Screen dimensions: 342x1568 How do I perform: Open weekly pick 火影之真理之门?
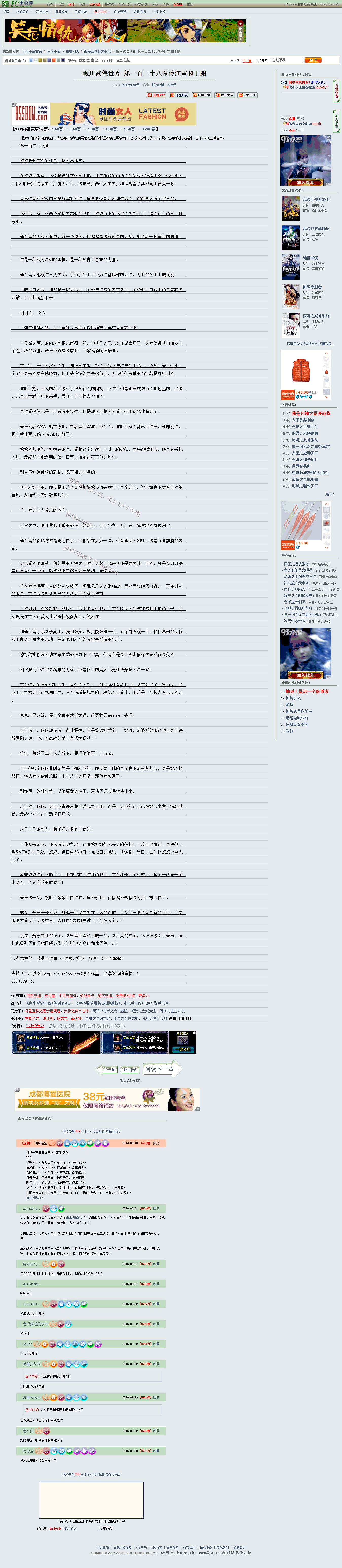[304, 427]
